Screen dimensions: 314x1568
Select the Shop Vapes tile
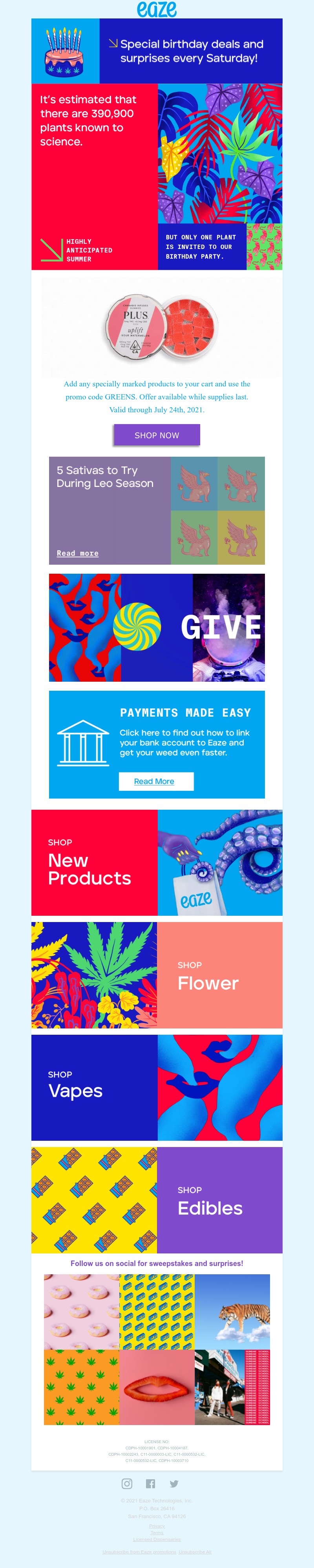click(x=156, y=1087)
